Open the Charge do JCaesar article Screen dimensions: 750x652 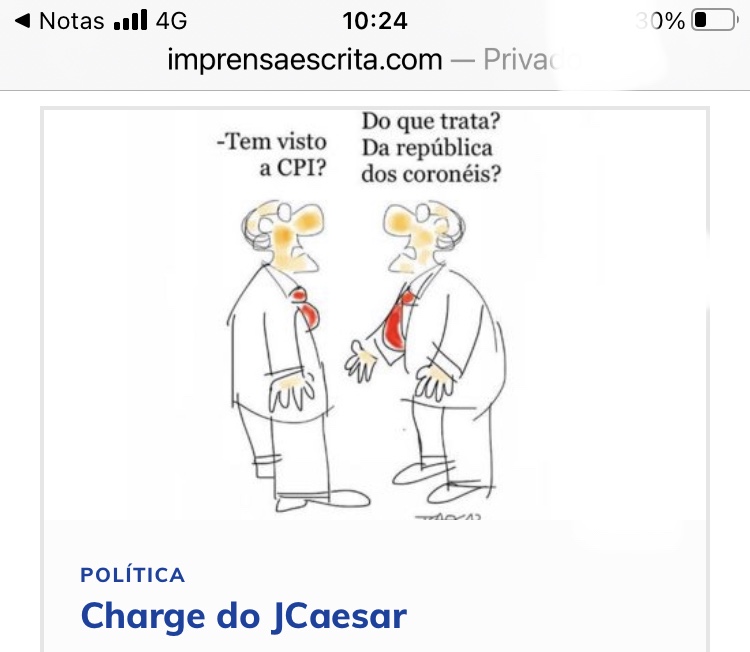coord(243,615)
